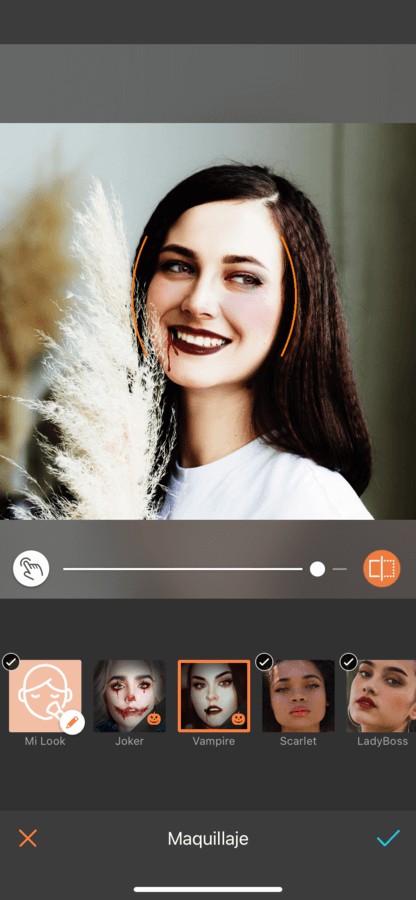Confirm makeup with the checkmark
Viewport: 416px width, 900px height.
(388, 838)
